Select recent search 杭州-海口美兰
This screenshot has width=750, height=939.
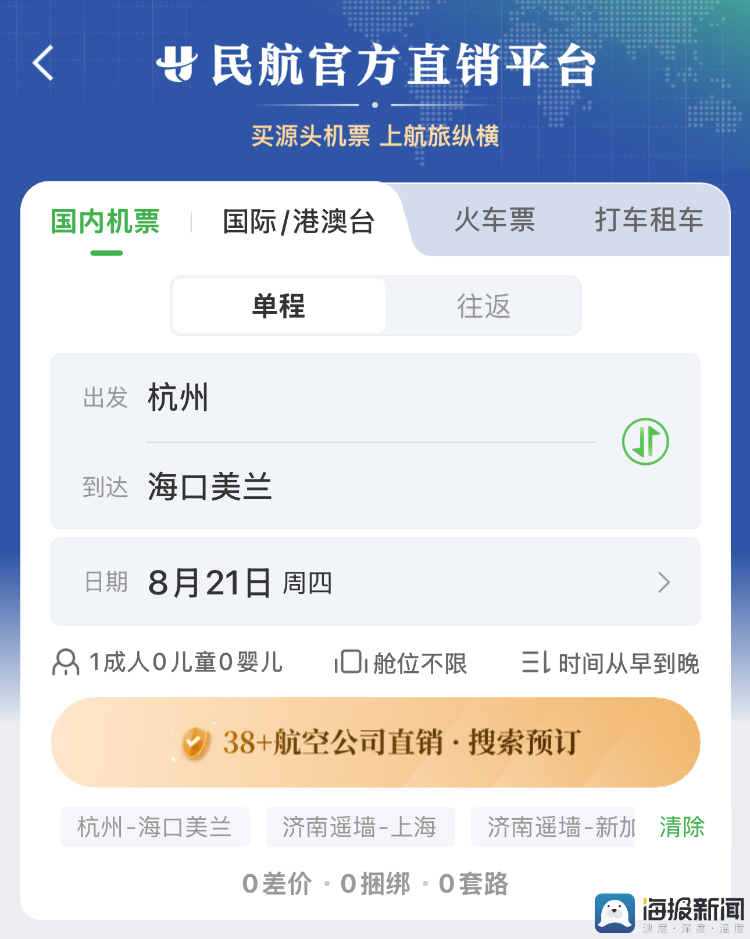pos(154,827)
